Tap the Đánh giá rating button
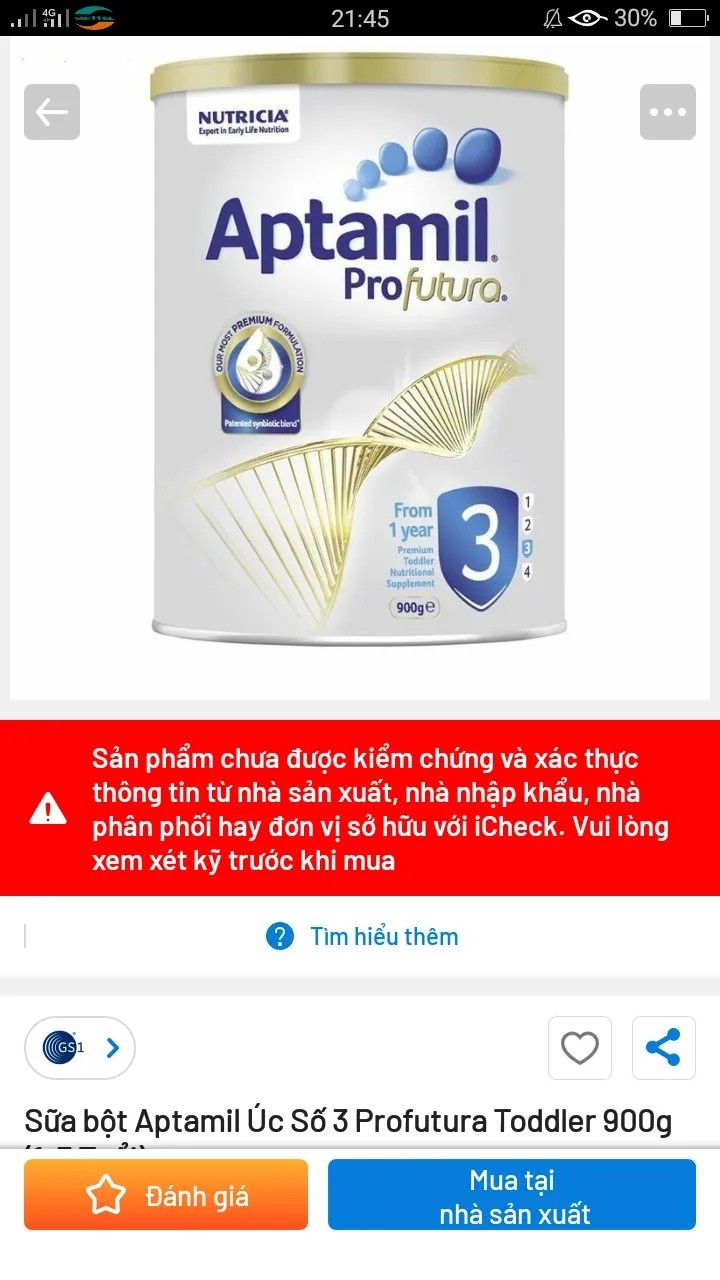The image size is (720, 1280). tap(166, 1195)
